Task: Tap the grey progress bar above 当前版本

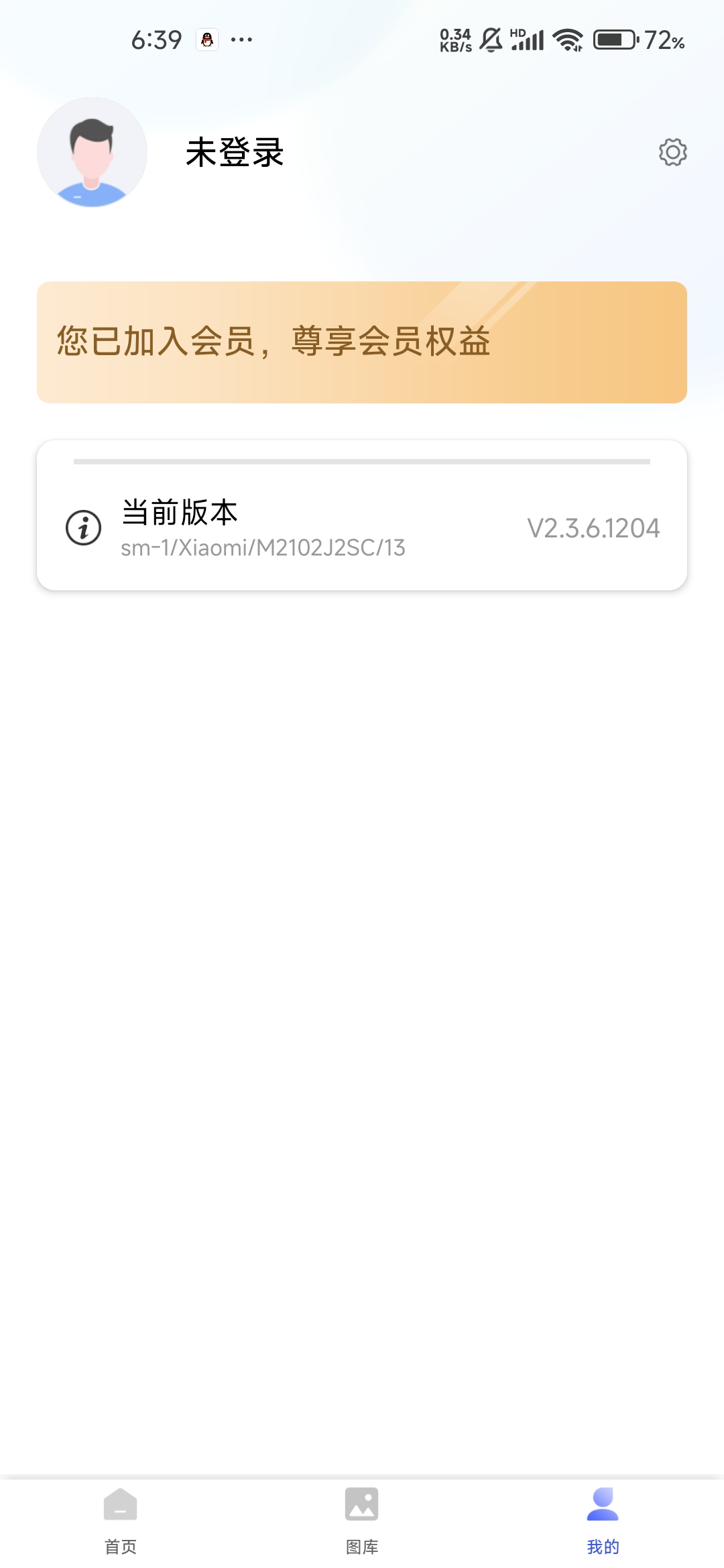Action: (362, 462)
